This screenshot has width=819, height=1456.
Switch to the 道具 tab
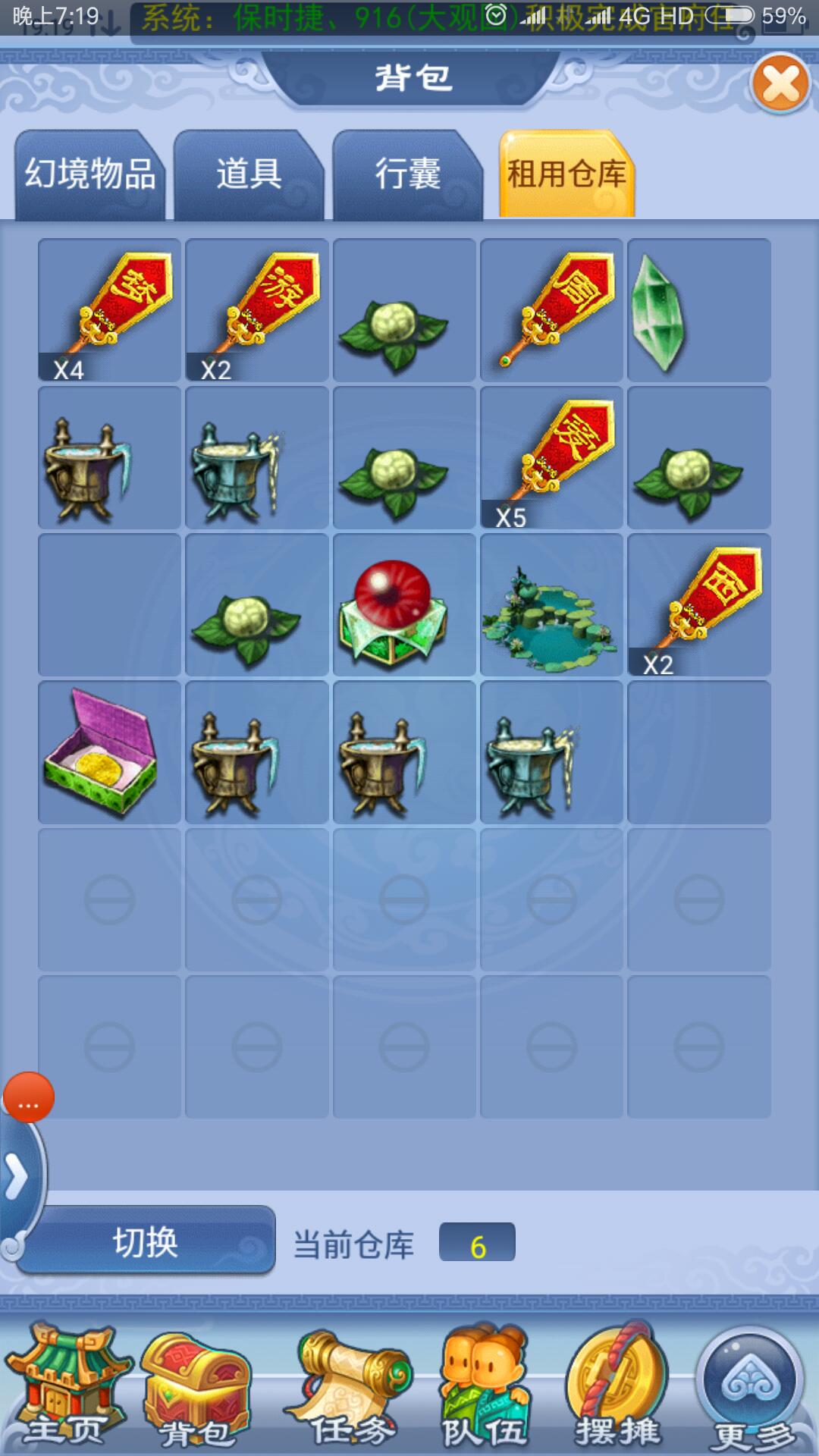[x=249, y=175]
